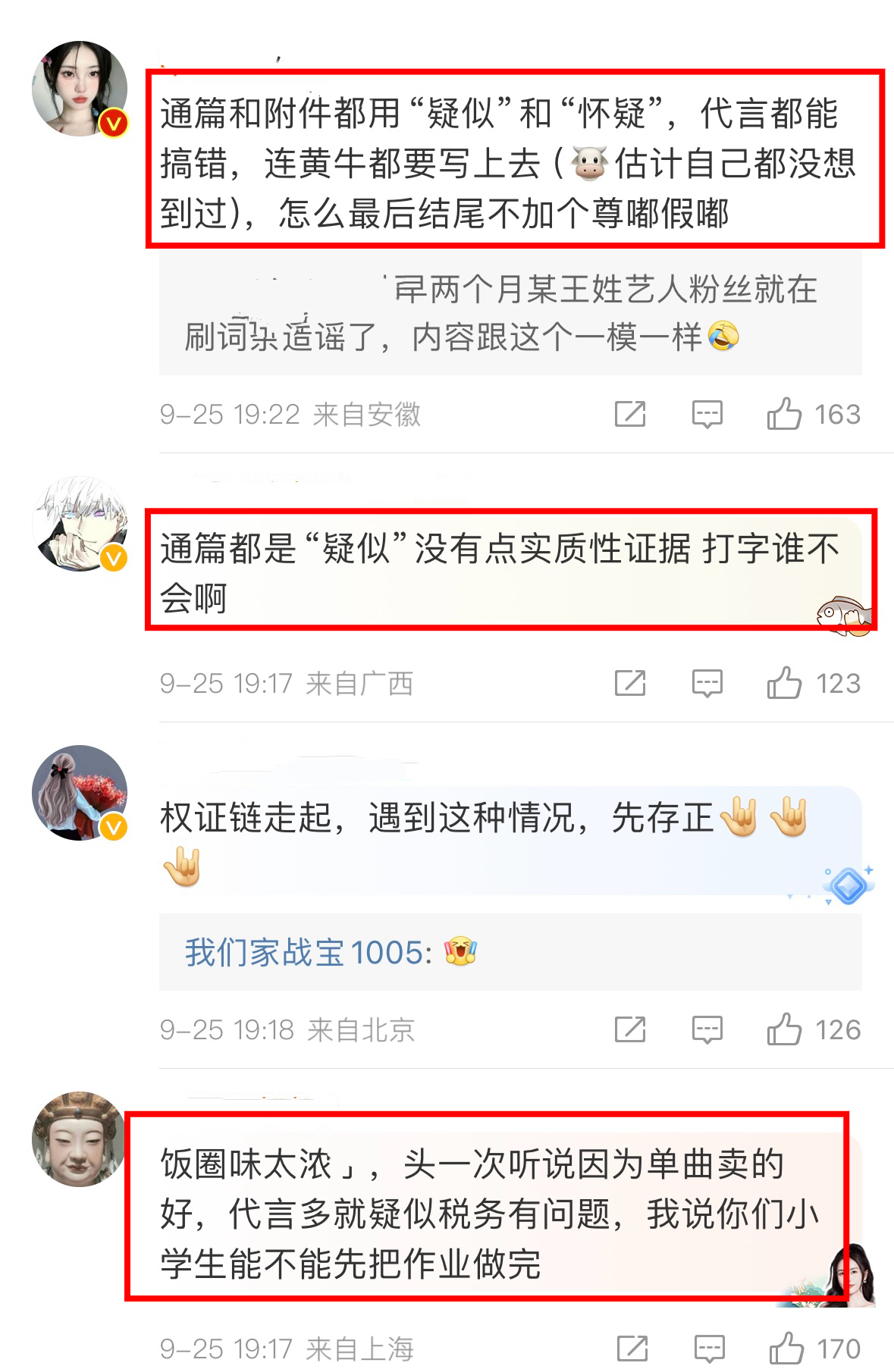This screenshot has height=1372, width=894.
Task: Reply to the comment posted from 上海
Action: tap(709, 1349)
